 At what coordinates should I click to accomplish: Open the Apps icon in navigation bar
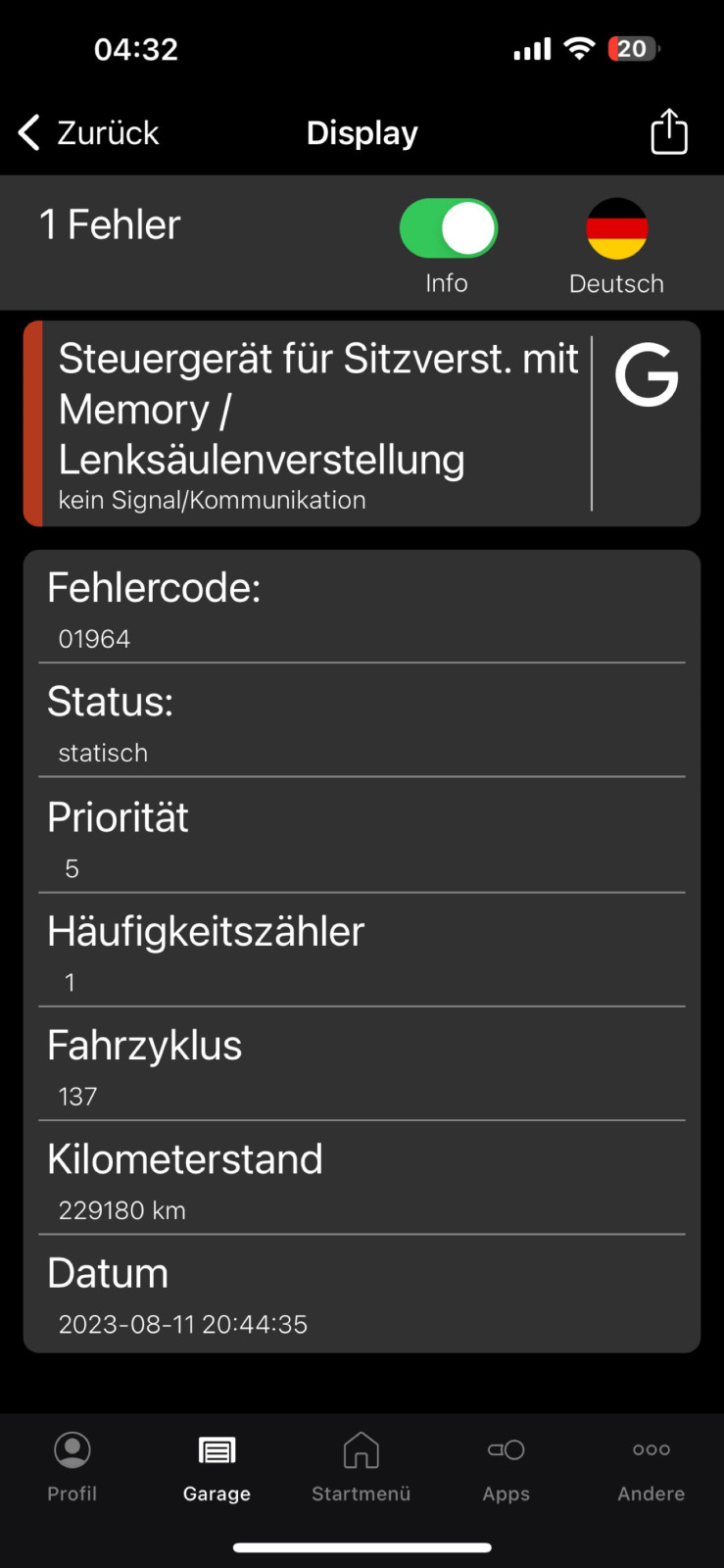pyautogui.click(x=506, y=1449)
